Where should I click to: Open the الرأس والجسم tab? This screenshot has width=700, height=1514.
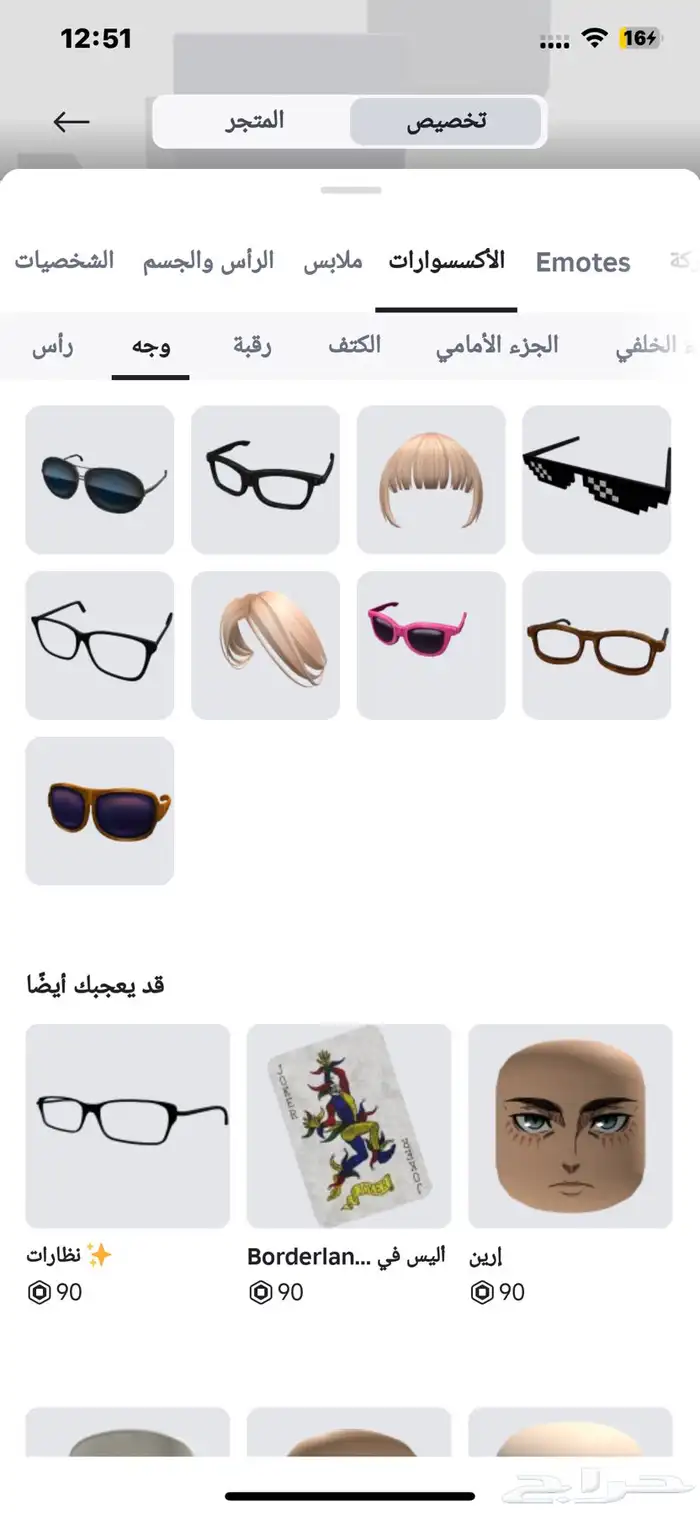pos(208,262)
